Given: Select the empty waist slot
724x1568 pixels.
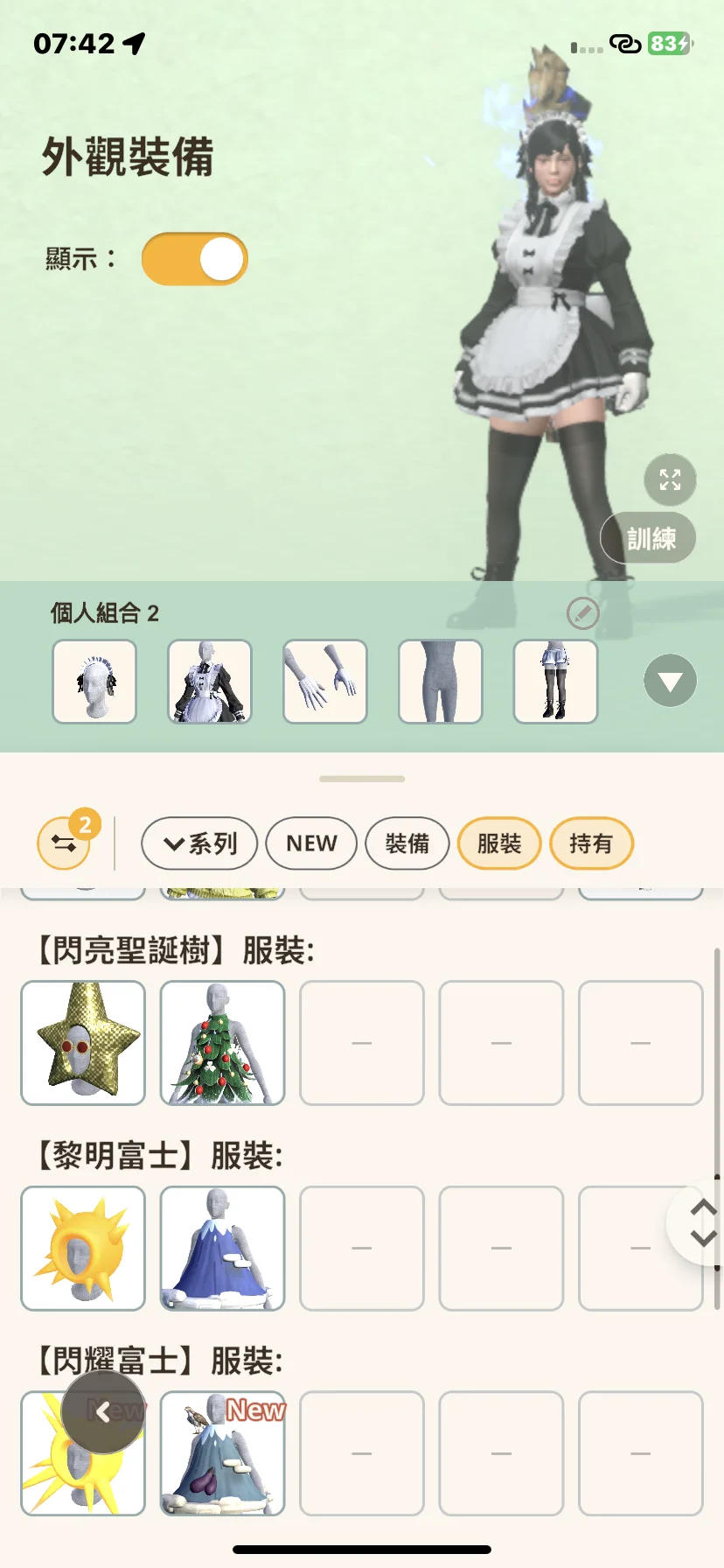Looking at the screenshot, I should (440, 682).
